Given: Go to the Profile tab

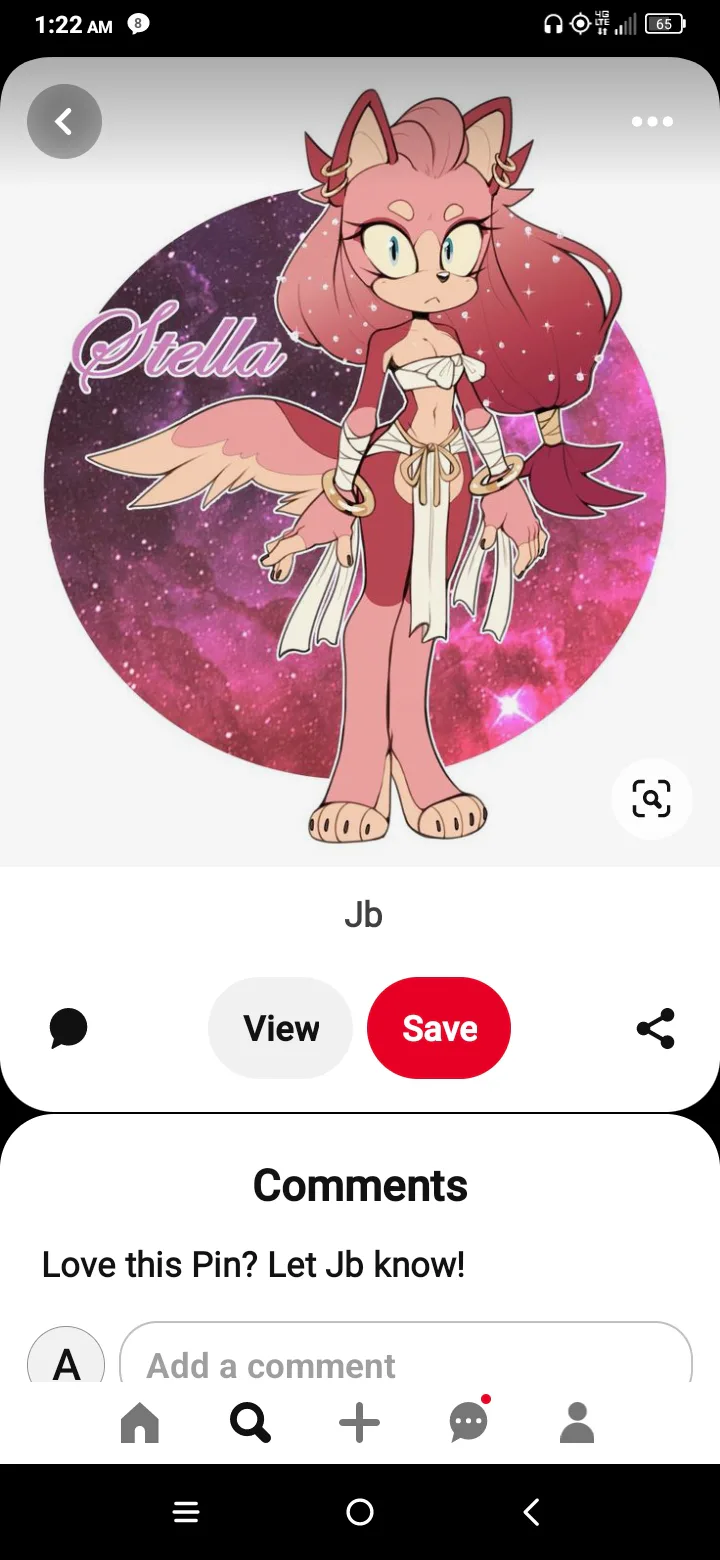Looking at the screenshot, I should (x=577, y=1422).
